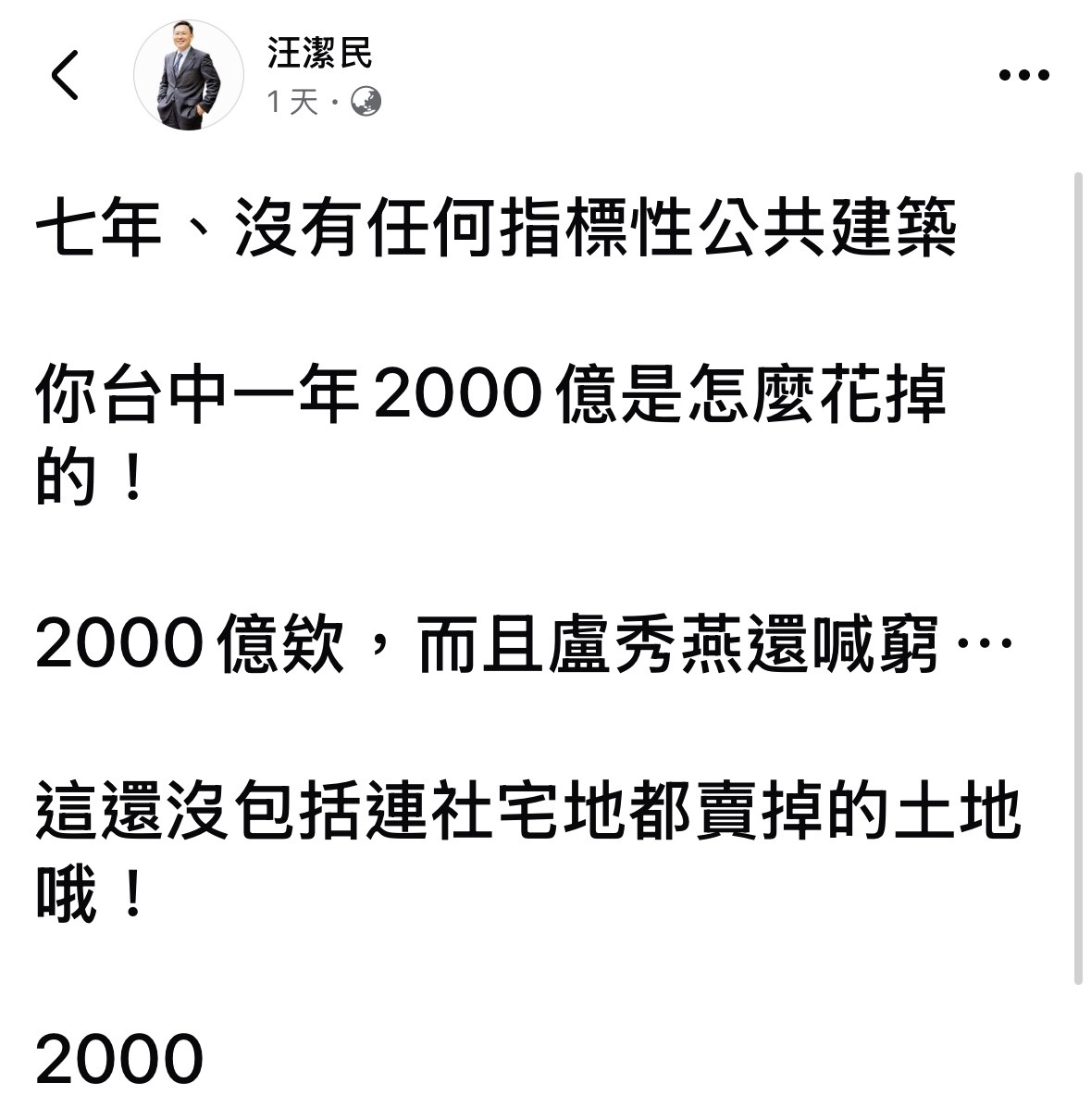
Task: Open the 汪潔民 author name link
Action: click(319, 54)
